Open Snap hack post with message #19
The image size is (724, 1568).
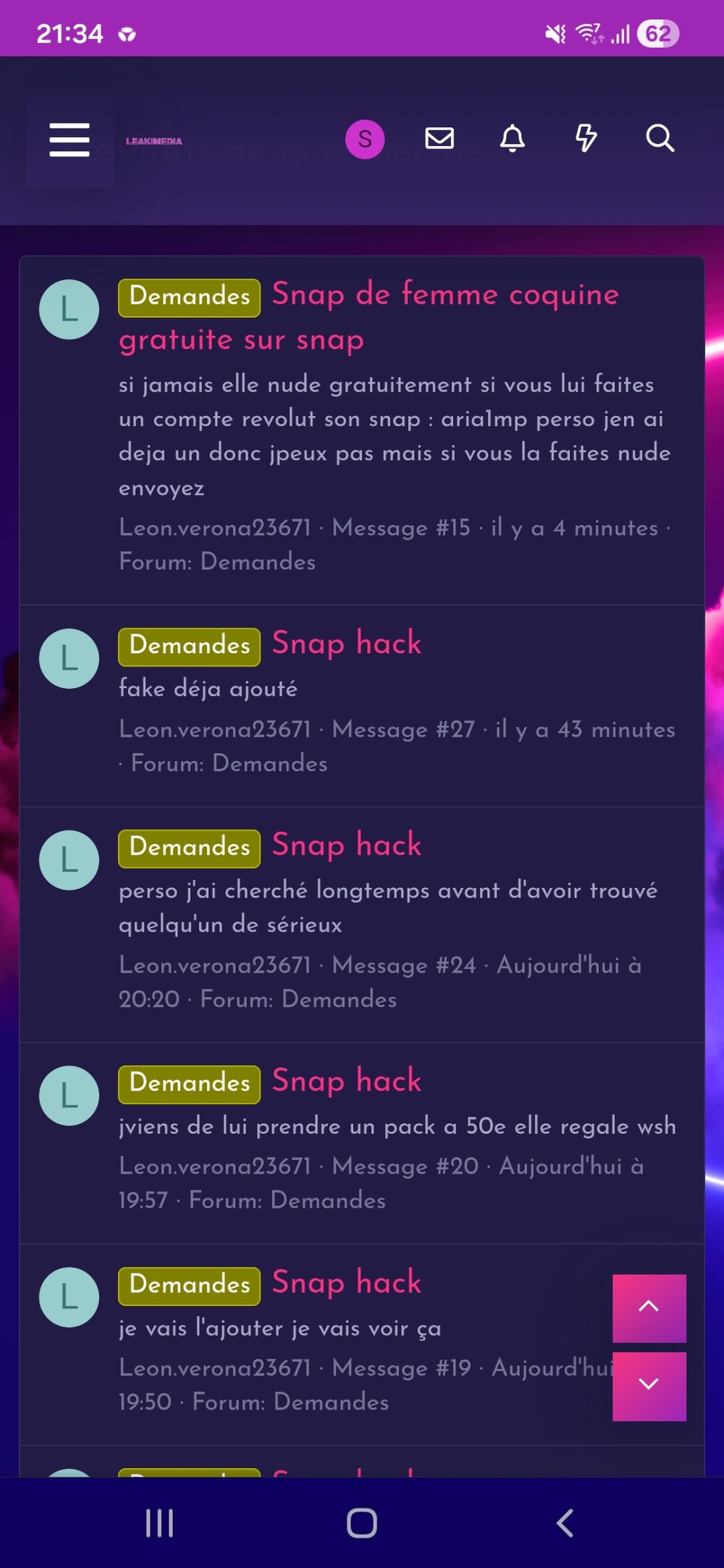point(346,1283)
